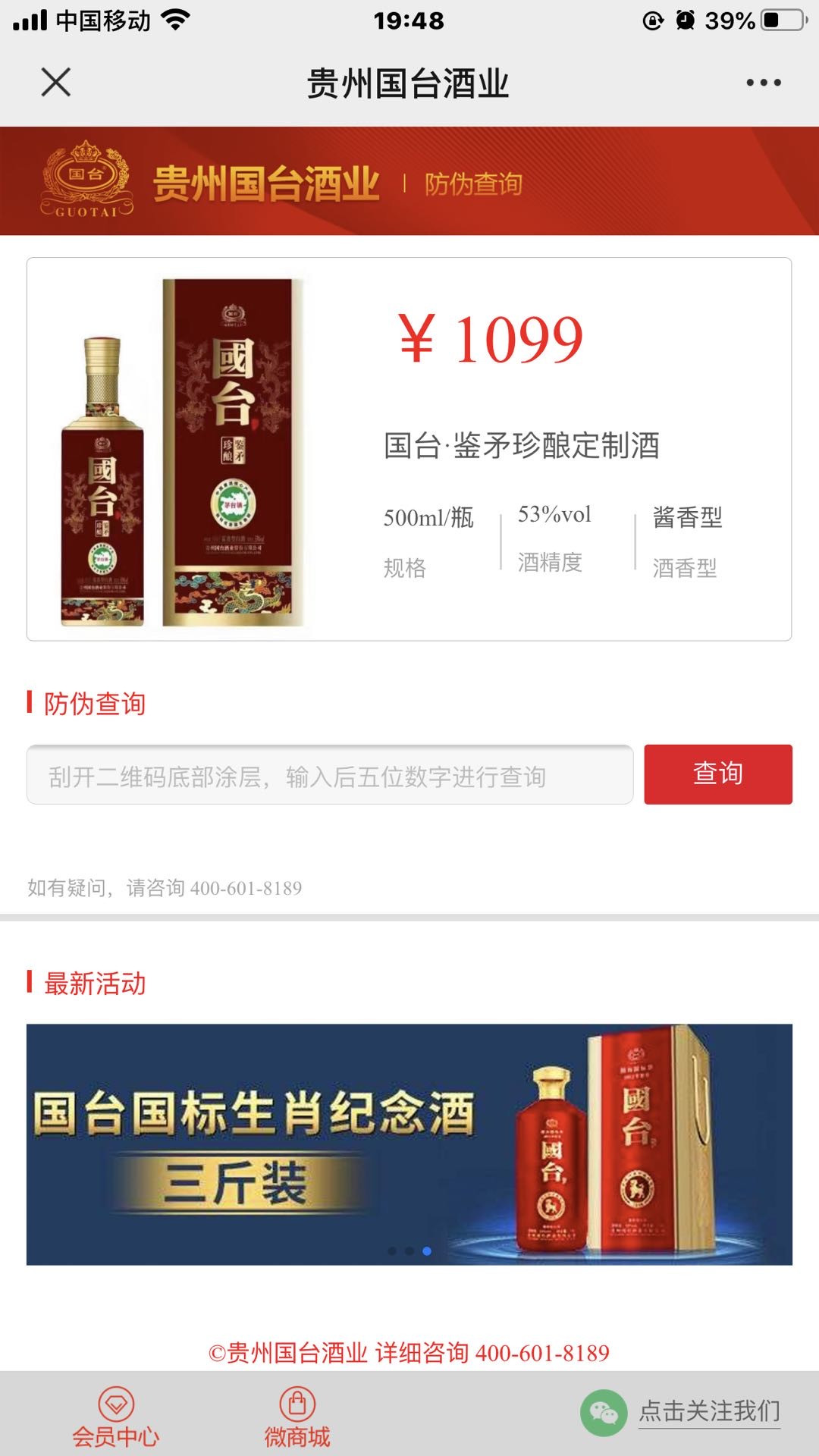Close the 贵州国台酒业 webview page
Image resolution: width=819 pixels, height=1456 pixels.
click(x=55, y=82)
